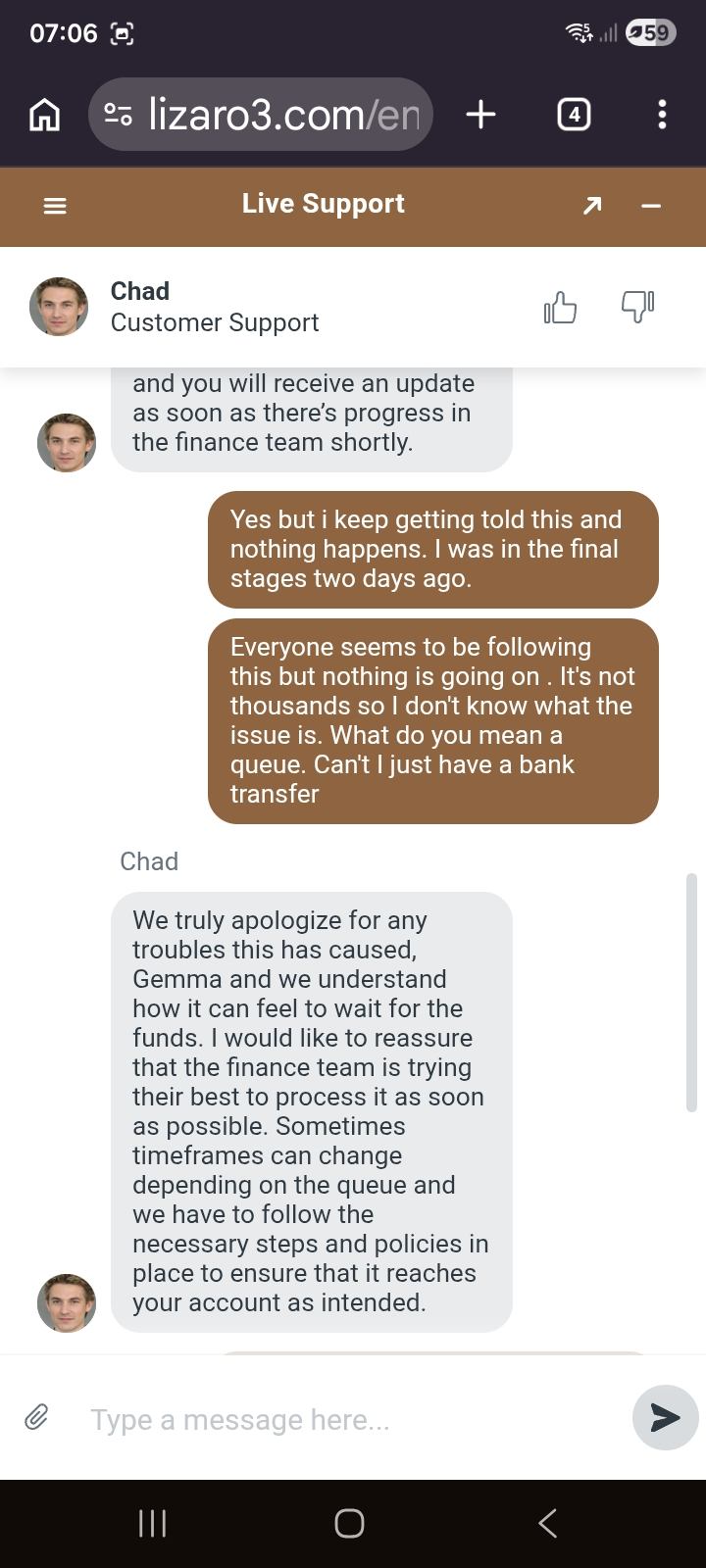Screen dimensions: 706x1568
Task: View the four open browser tabs
Action: [574, 115]
